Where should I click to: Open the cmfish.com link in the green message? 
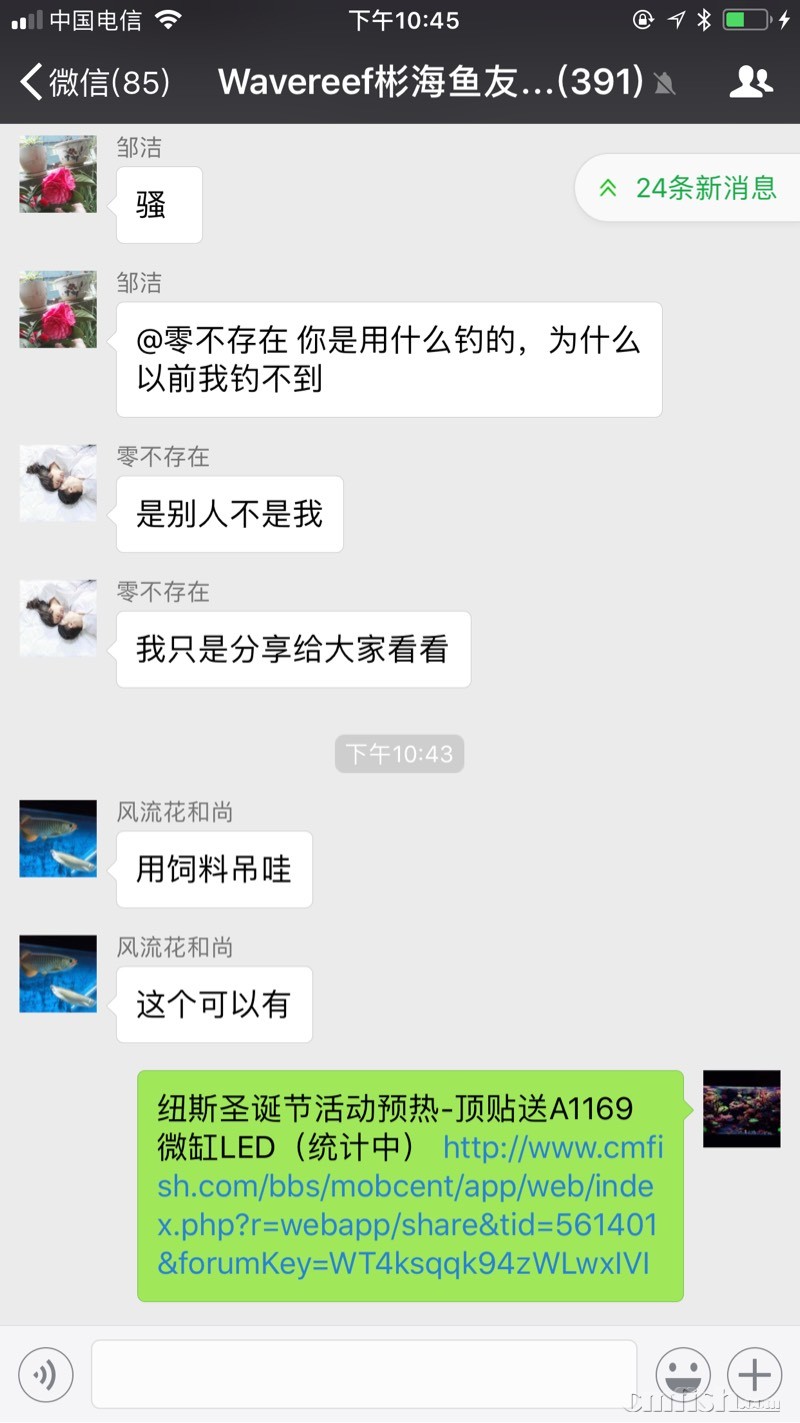pos(408,1205)
